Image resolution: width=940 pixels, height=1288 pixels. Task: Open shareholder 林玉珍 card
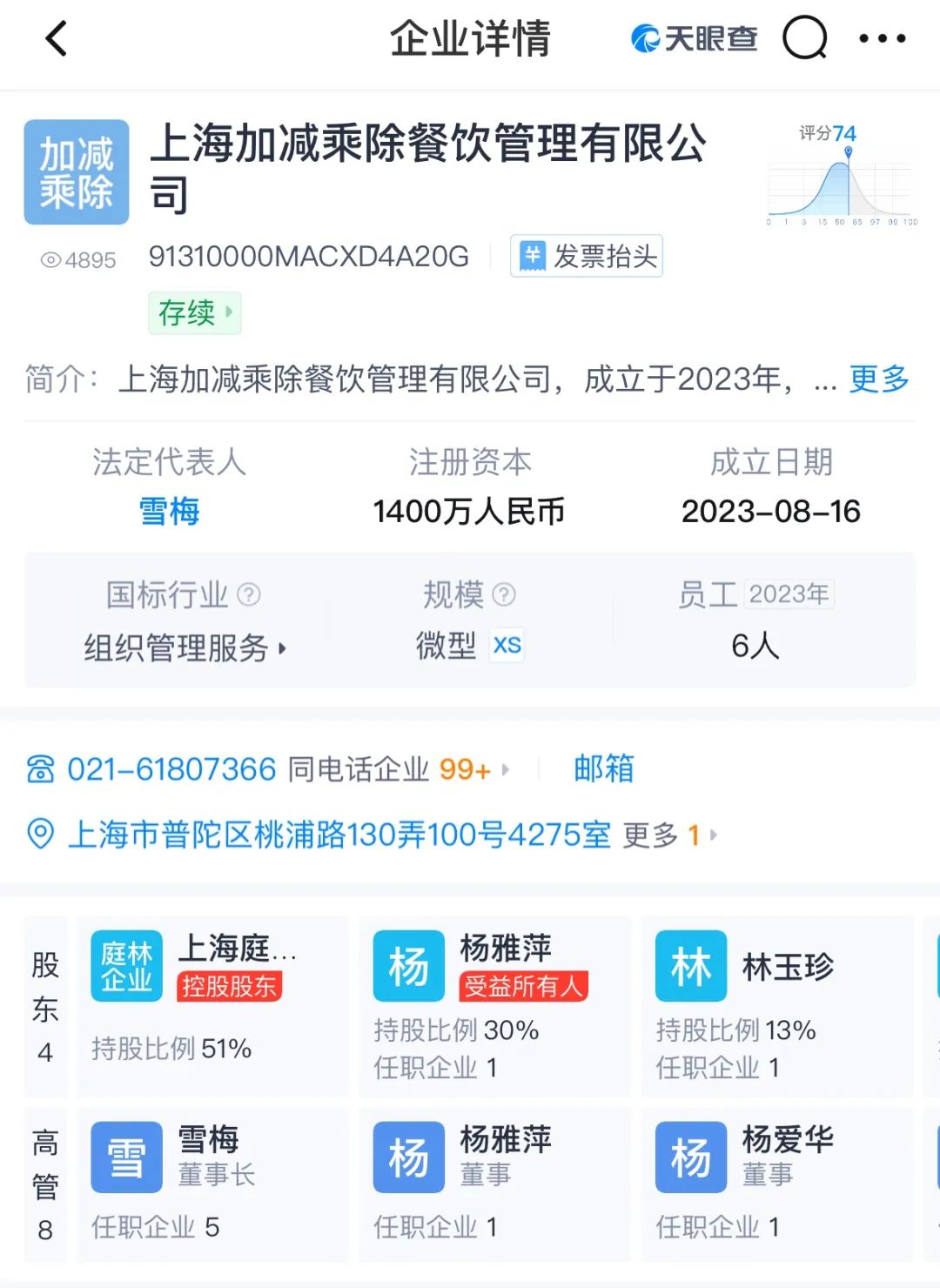click(x=775, y=1005)
